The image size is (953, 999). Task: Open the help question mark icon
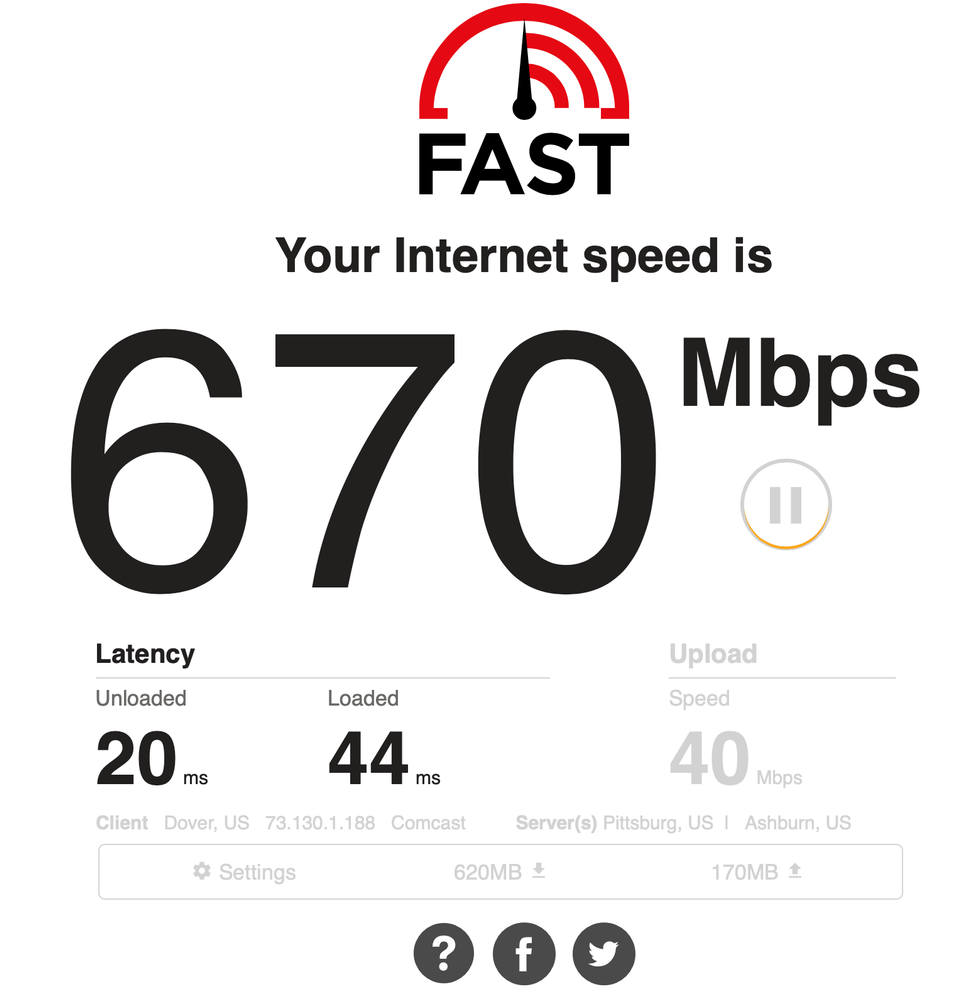[443, 952]
